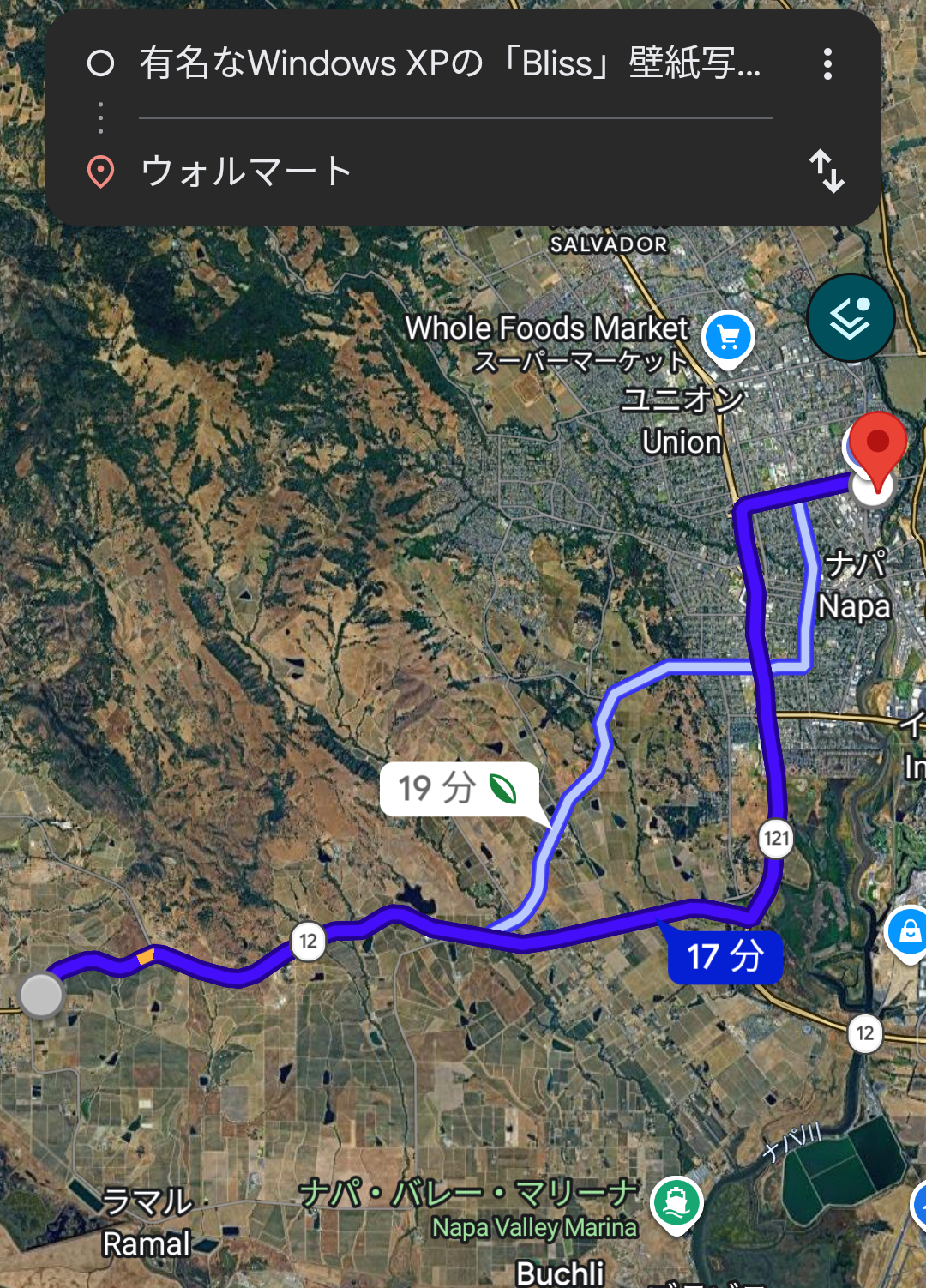The height and width of the screenshot is (1288, 926).
Task: Swap start and destination
Action: pyautogui.click(x=827, y=172)
